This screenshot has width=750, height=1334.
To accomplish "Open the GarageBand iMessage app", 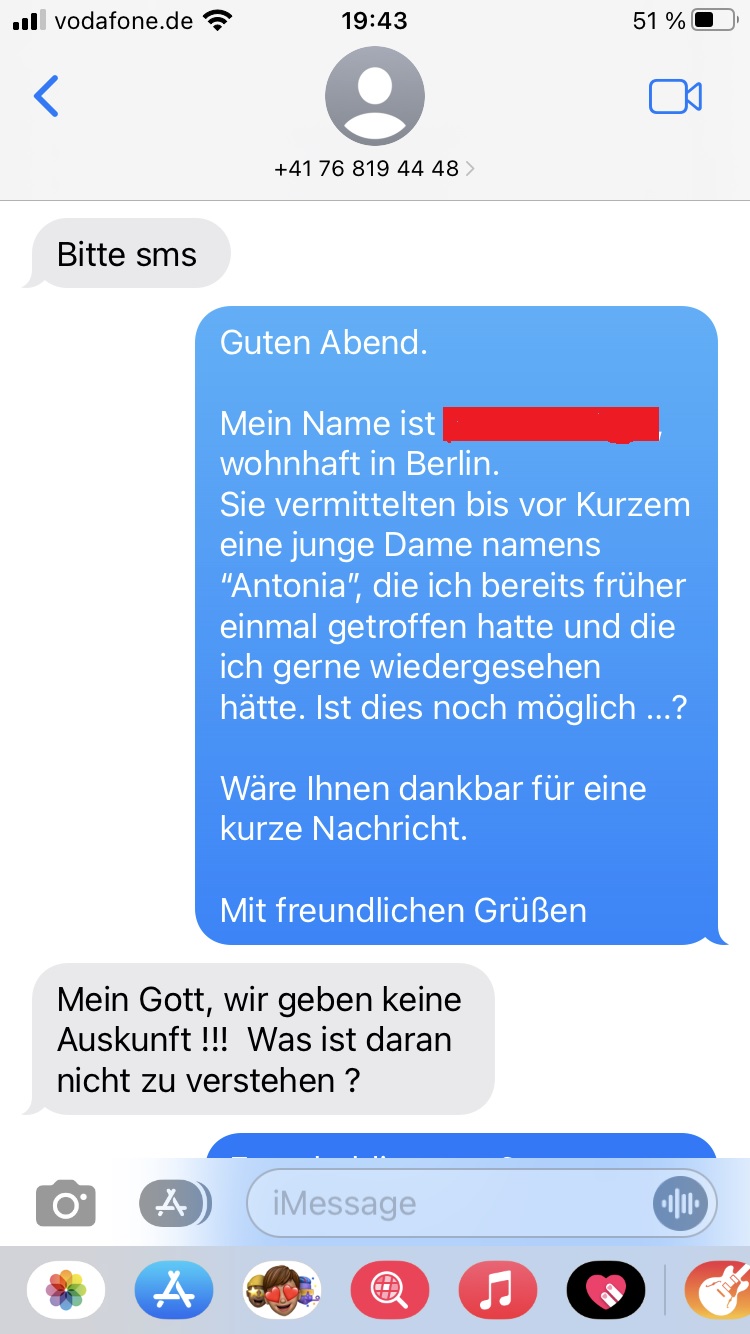I will tap(720, 1290).
